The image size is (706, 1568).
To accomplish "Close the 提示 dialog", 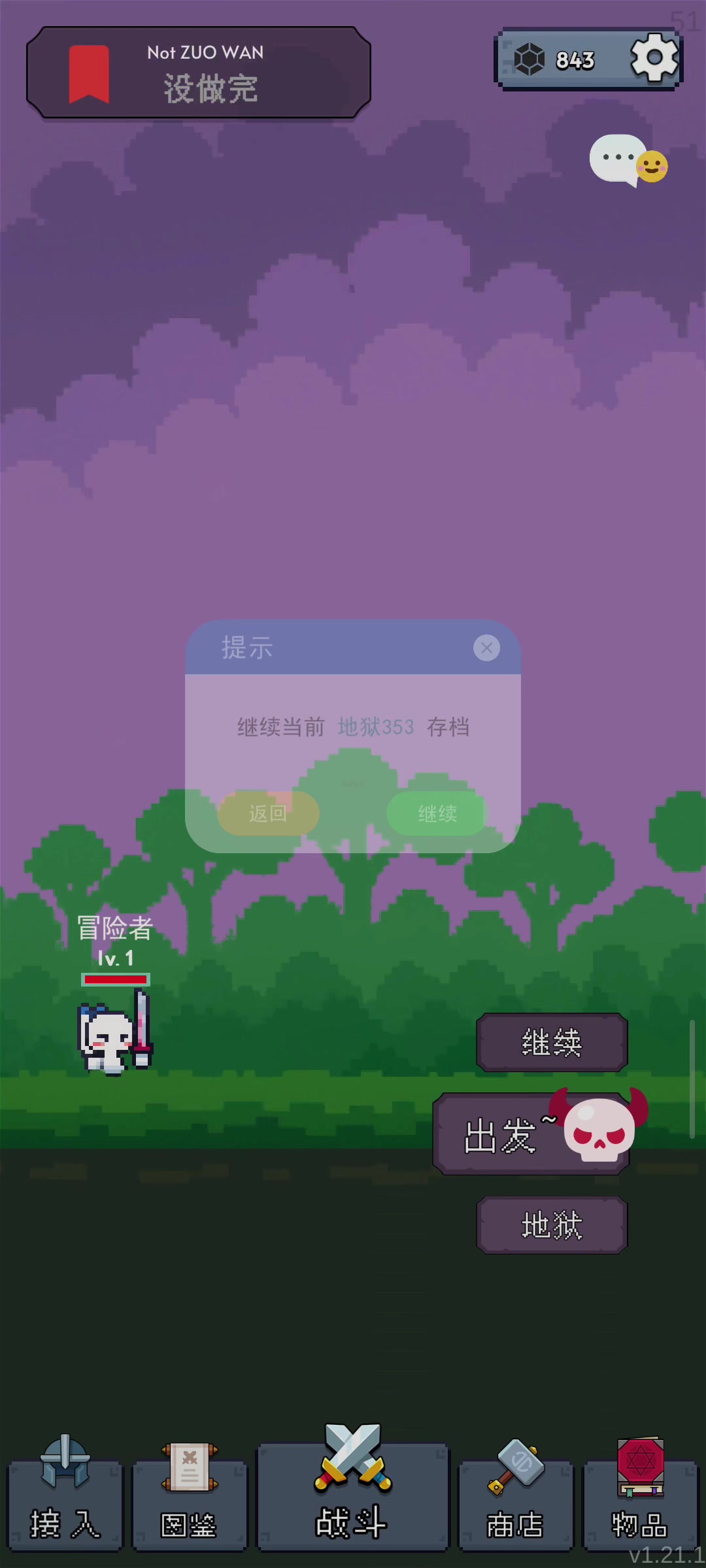I will click(x=486, y=647).
